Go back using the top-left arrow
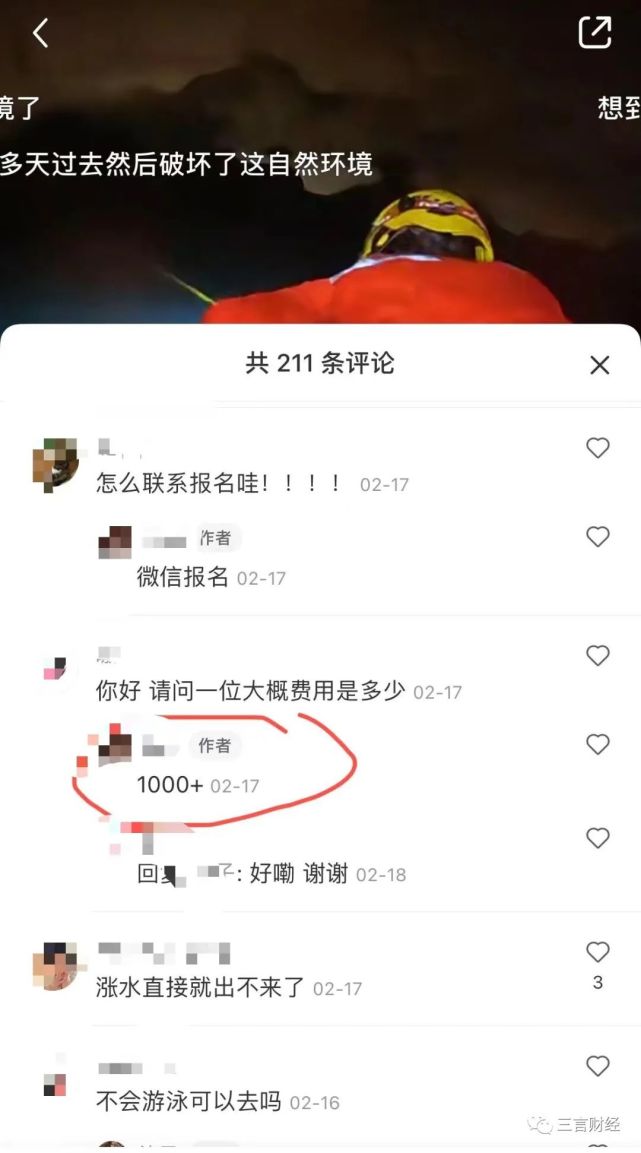The image size is (641, 1153). coord(40,34)
